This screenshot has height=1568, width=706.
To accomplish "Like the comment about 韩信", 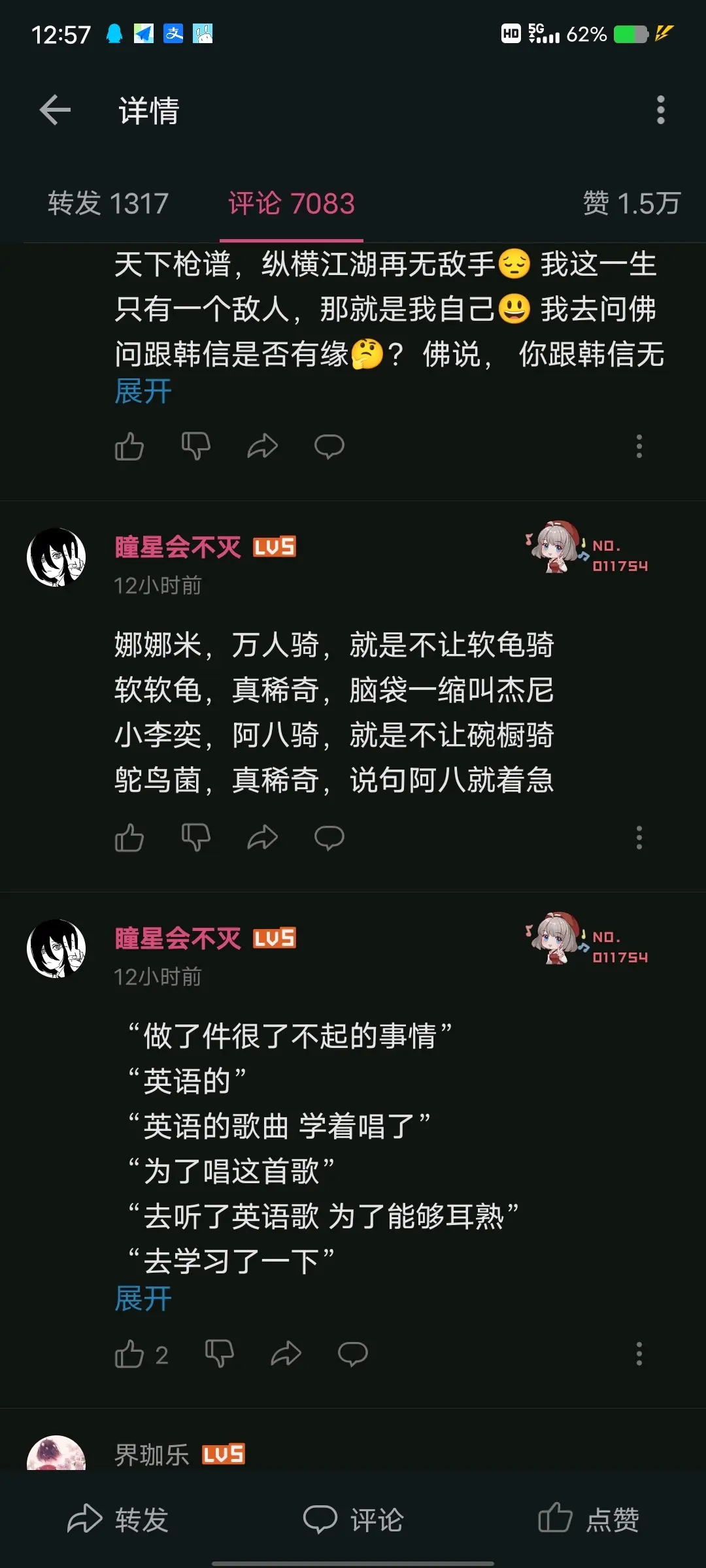I will point(129,447).
